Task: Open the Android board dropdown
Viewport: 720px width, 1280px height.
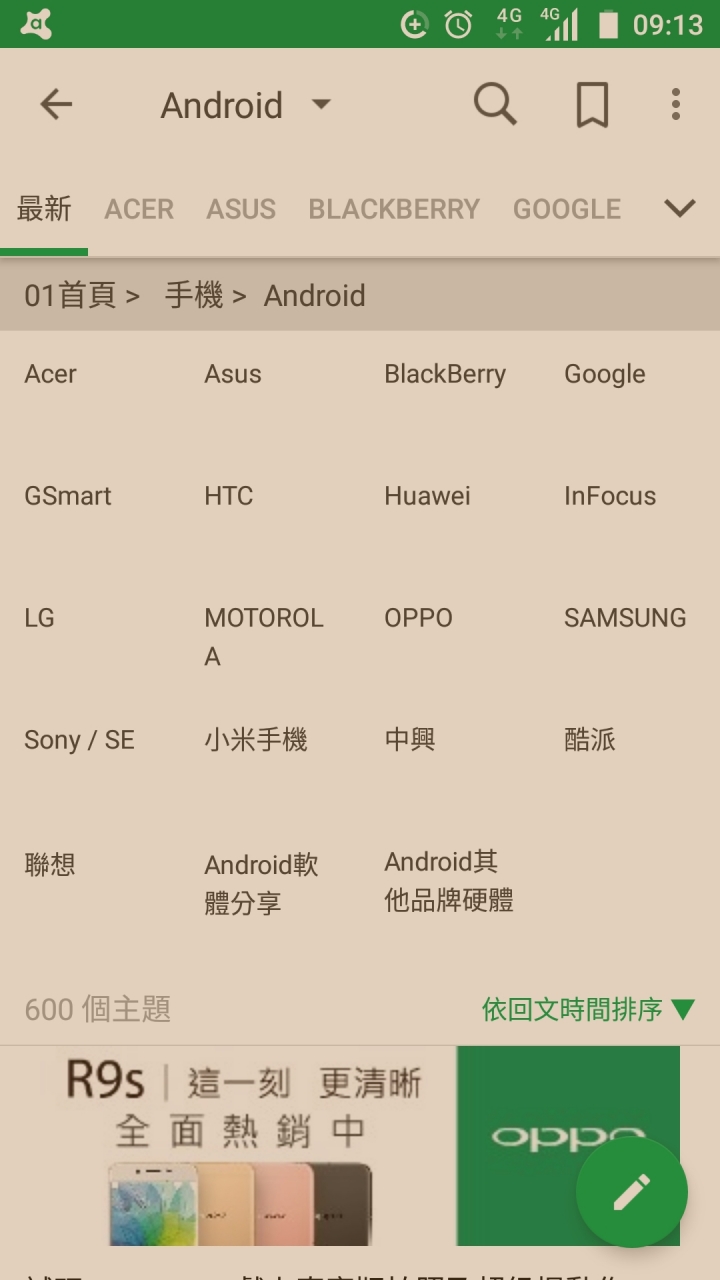Action: (x=245, y=105)
